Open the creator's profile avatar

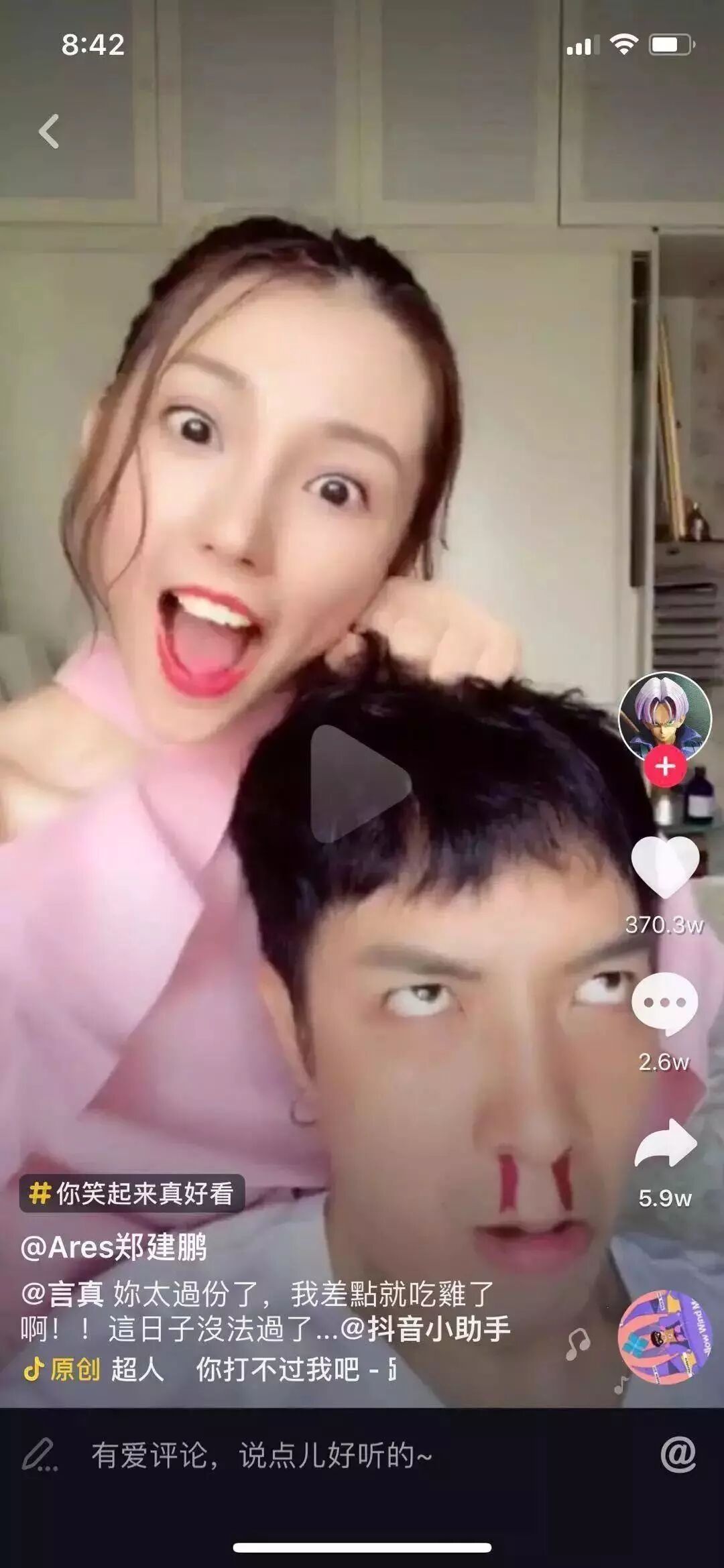[x=664, y=716]
